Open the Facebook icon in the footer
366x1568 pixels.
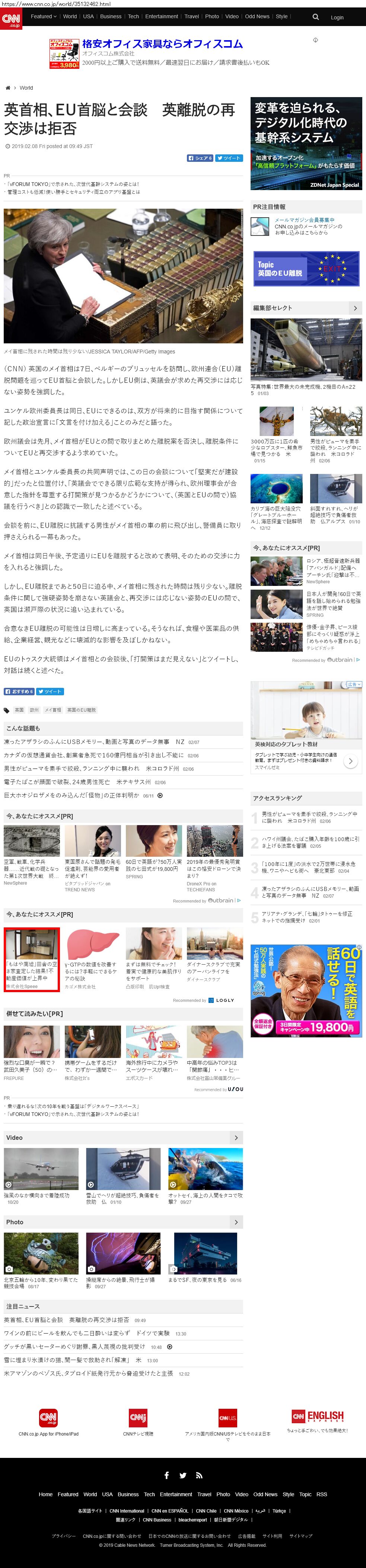[166, 1475]
